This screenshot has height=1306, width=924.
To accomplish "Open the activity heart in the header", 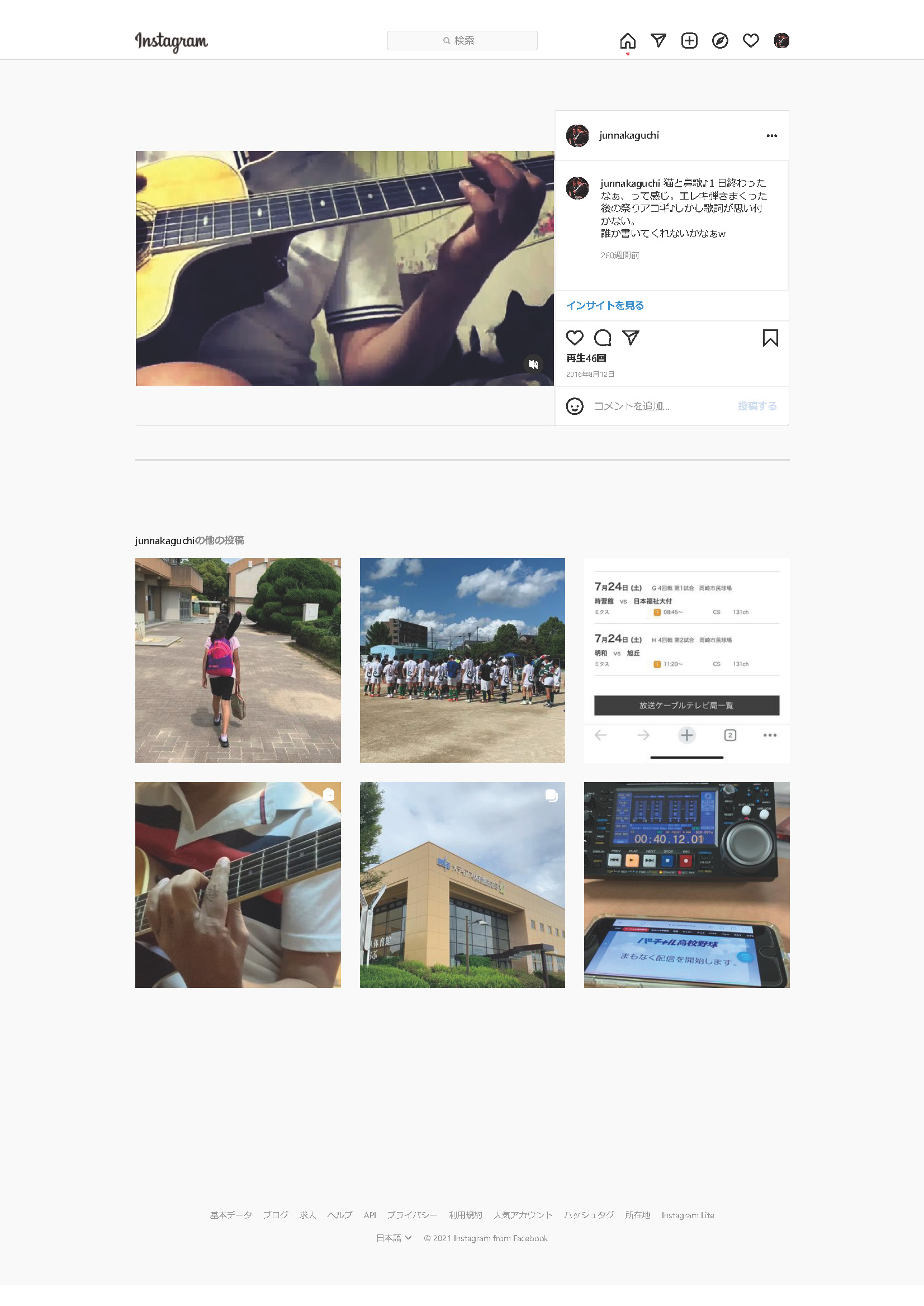I will pyautogui.click(x=751, y=41).
